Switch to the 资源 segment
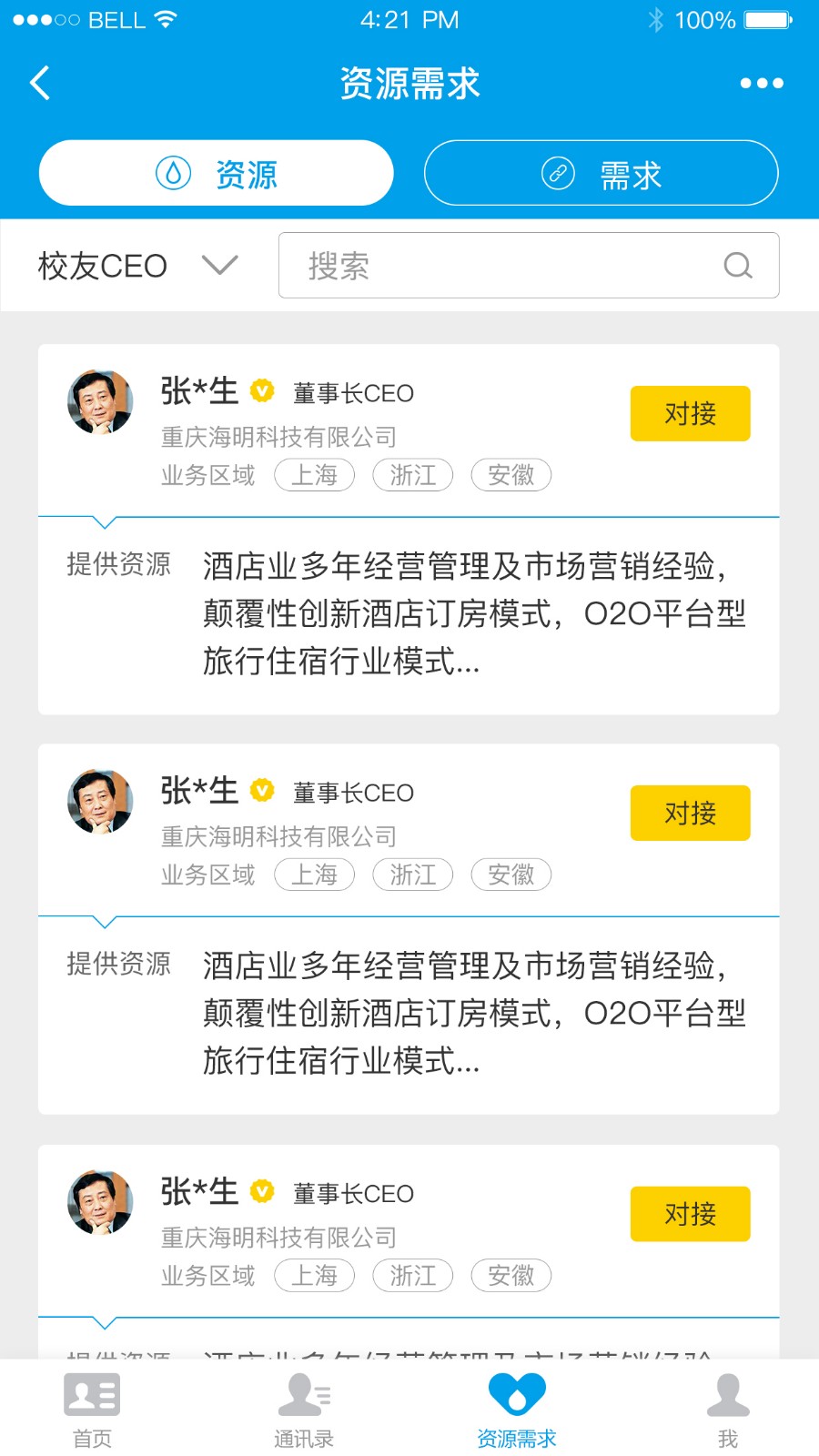The image size is (819, 1456). (217, 173)
